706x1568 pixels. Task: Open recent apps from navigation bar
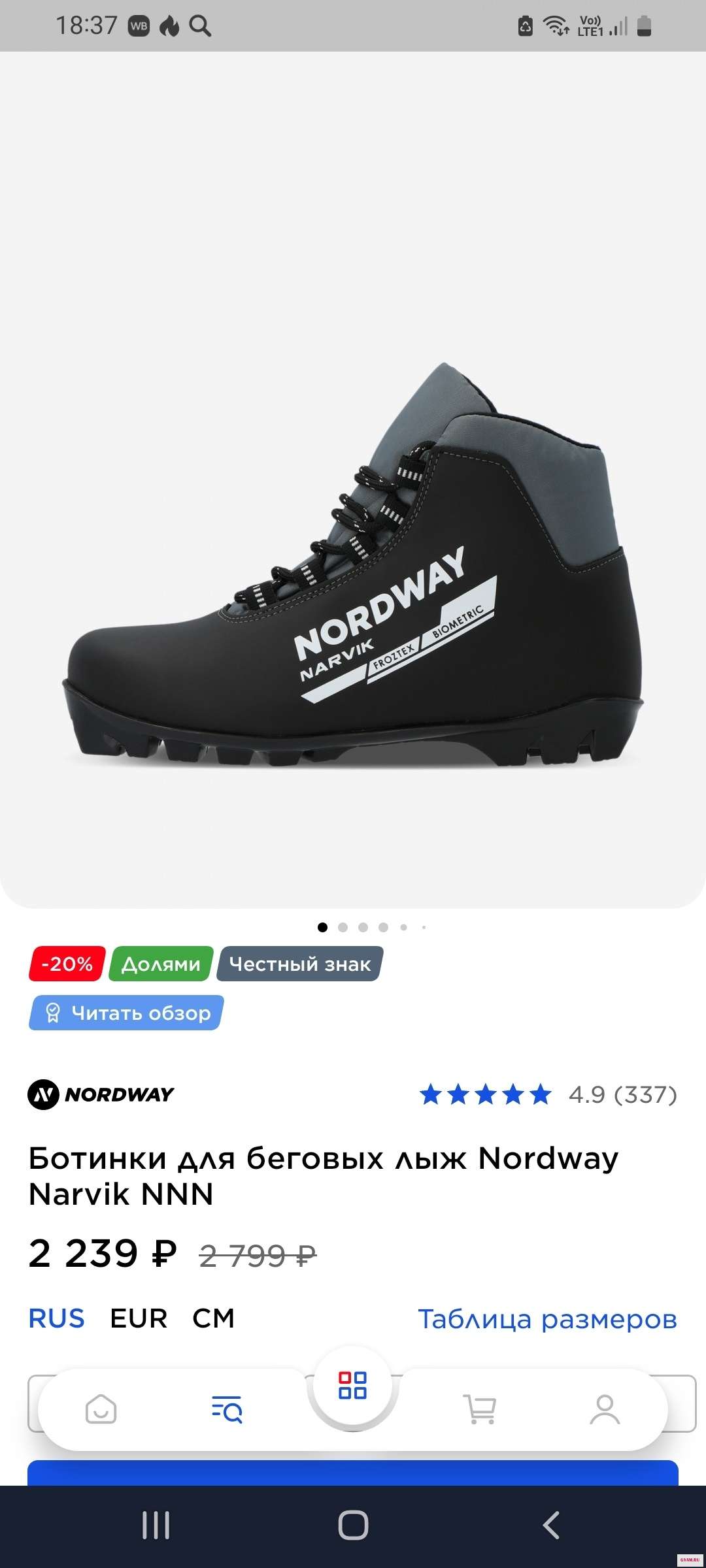pos(156,1526)
